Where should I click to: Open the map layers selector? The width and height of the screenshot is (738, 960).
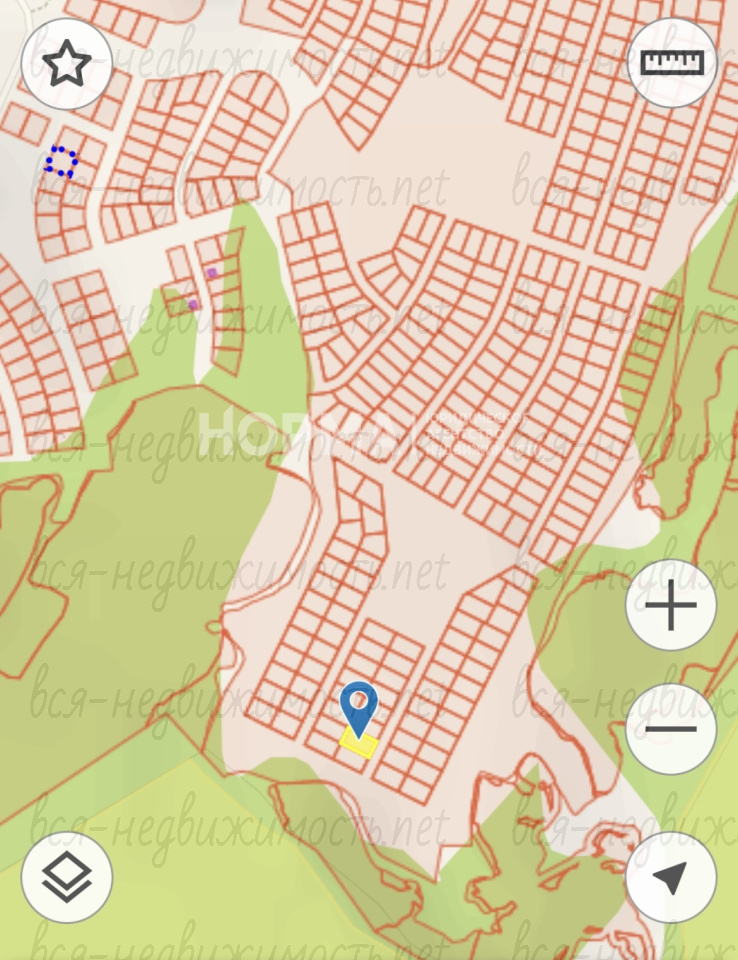pos(67,877)
